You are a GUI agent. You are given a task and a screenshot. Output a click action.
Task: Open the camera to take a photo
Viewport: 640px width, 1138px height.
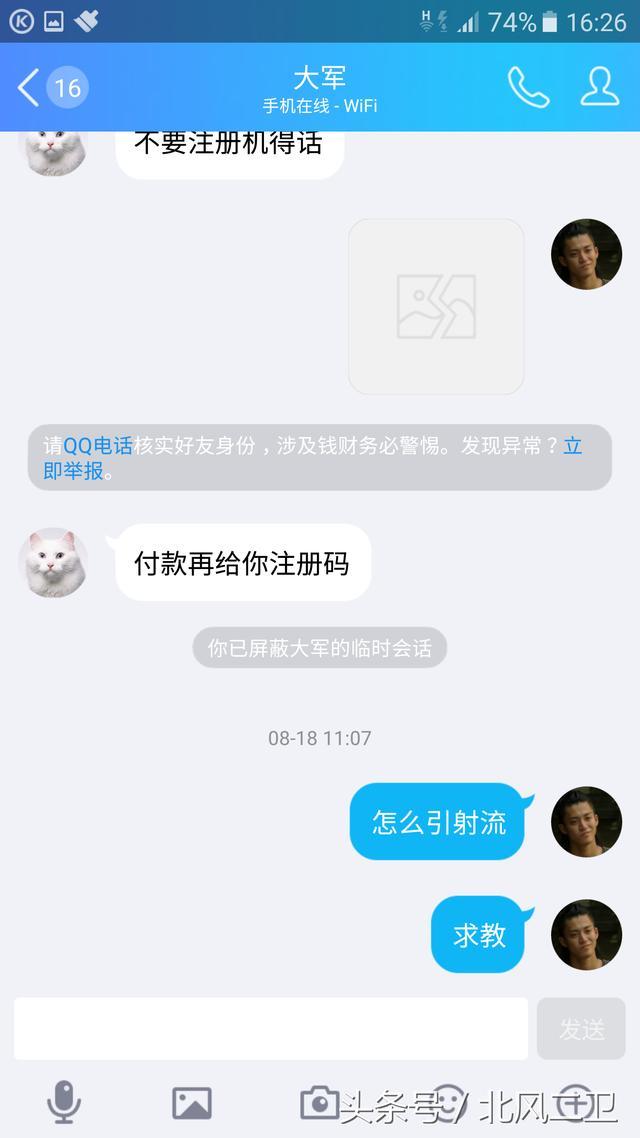tap(319, 1102)
